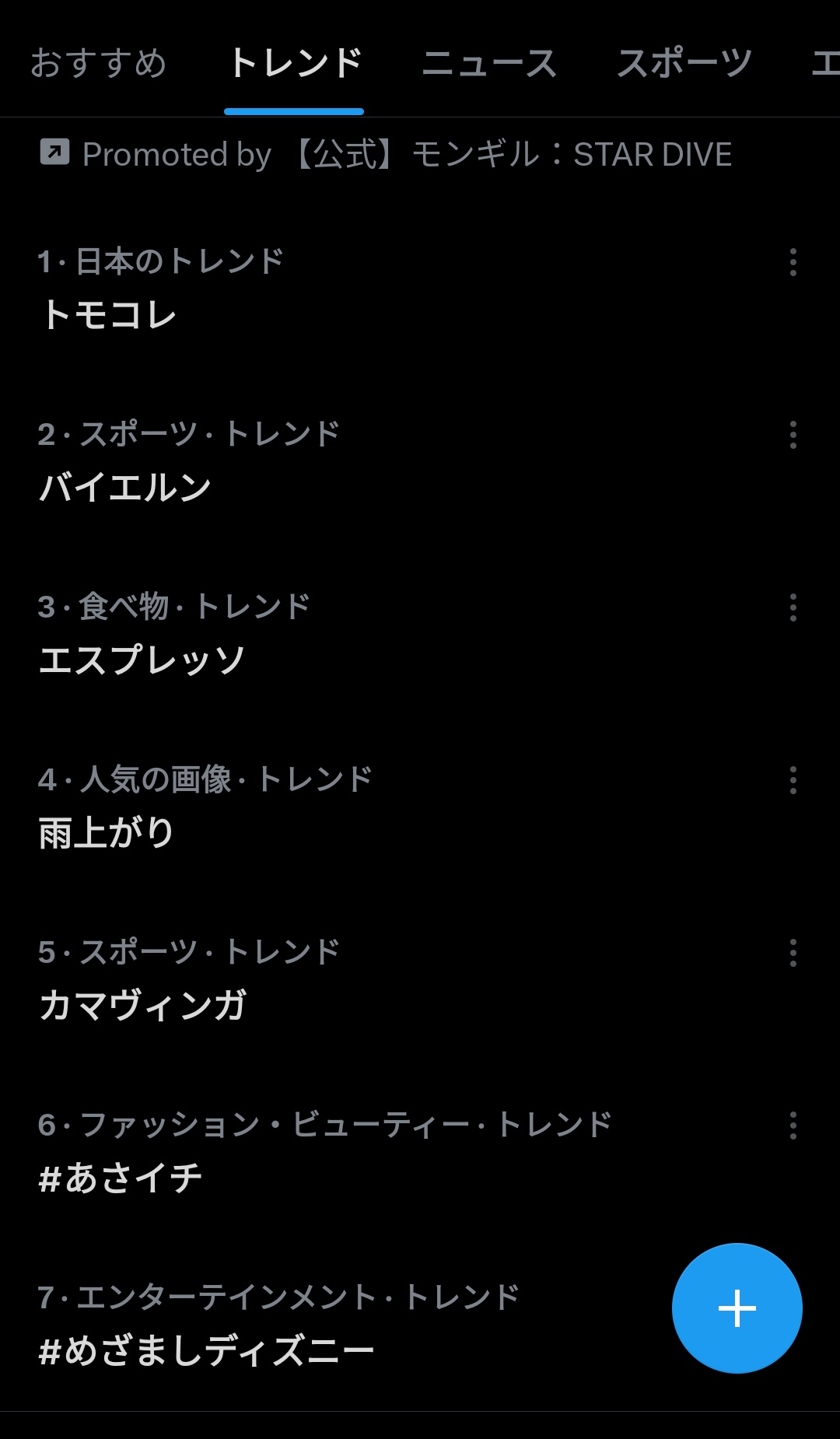This screenshot has height=1439, width=840.
Task: Show posts about カマヴィンガ
Action: 143,1005
